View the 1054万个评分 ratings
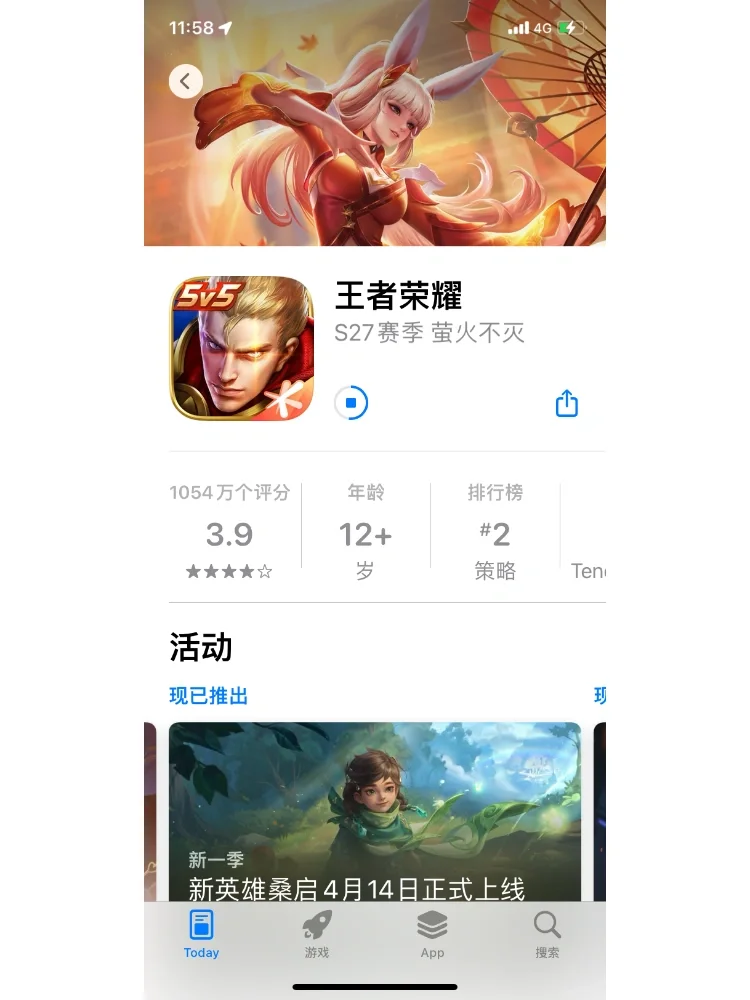The height and width of the screenshot is (1000, 750). pos(230,532)
